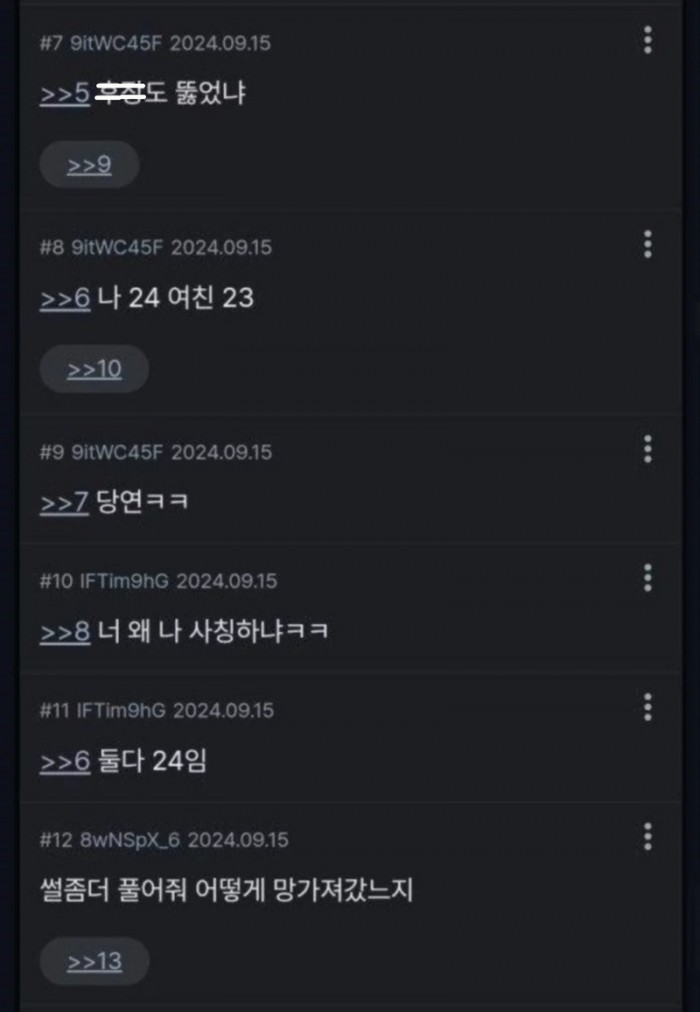Show more options for post #9

coord(648,448)
